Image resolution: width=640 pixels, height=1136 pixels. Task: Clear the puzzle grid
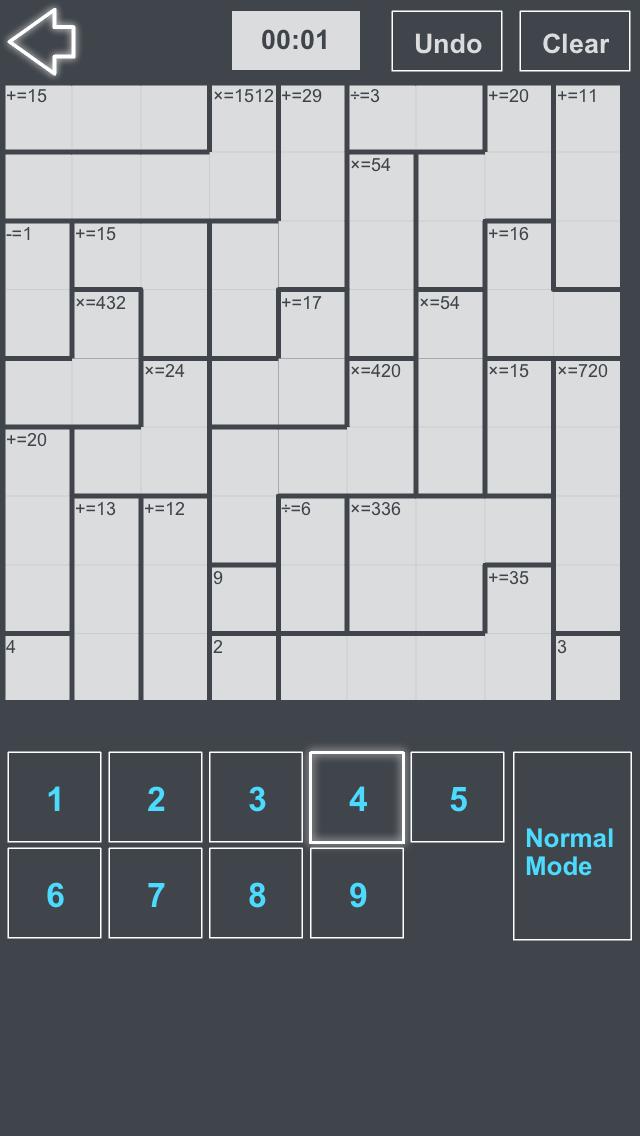[575, 42]
